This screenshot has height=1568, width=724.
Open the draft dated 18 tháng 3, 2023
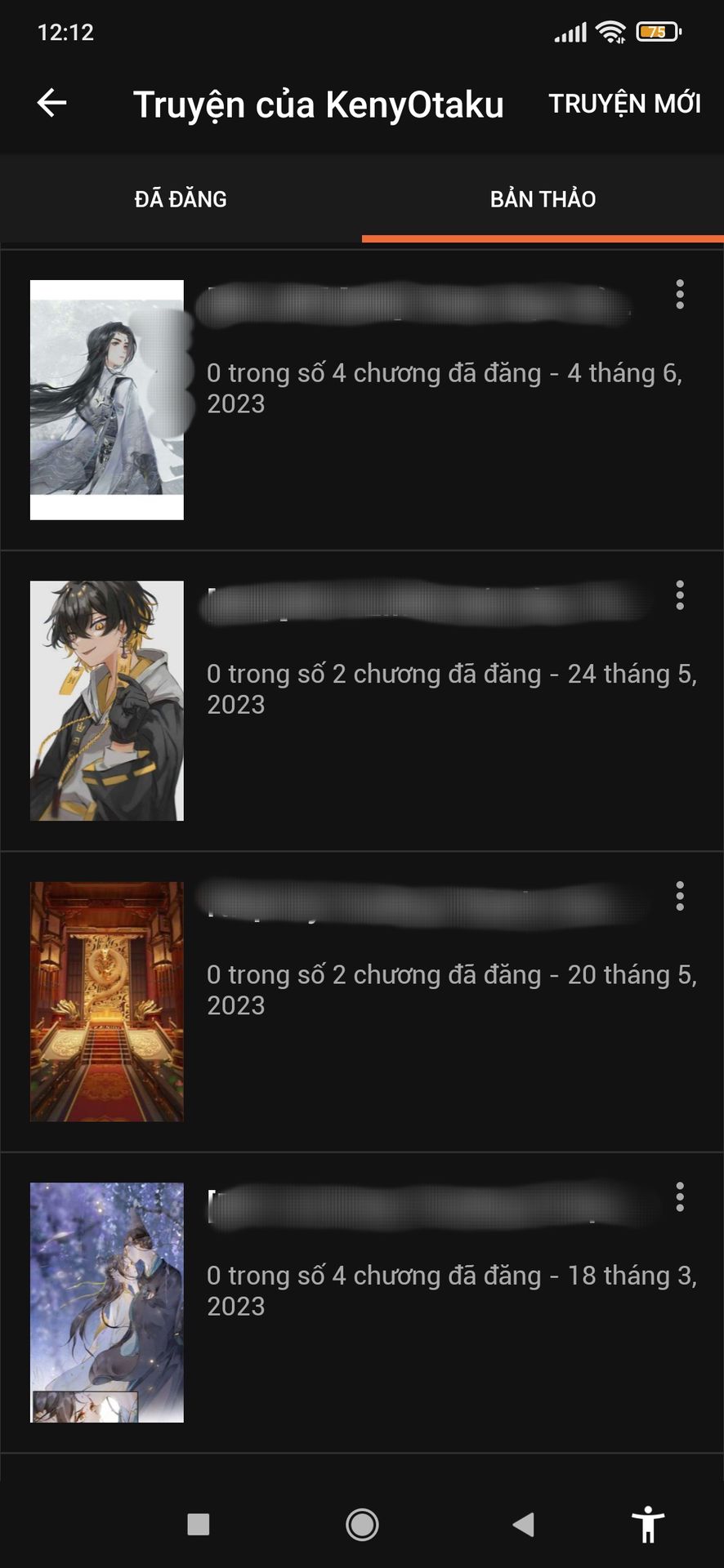point(362,1303)
